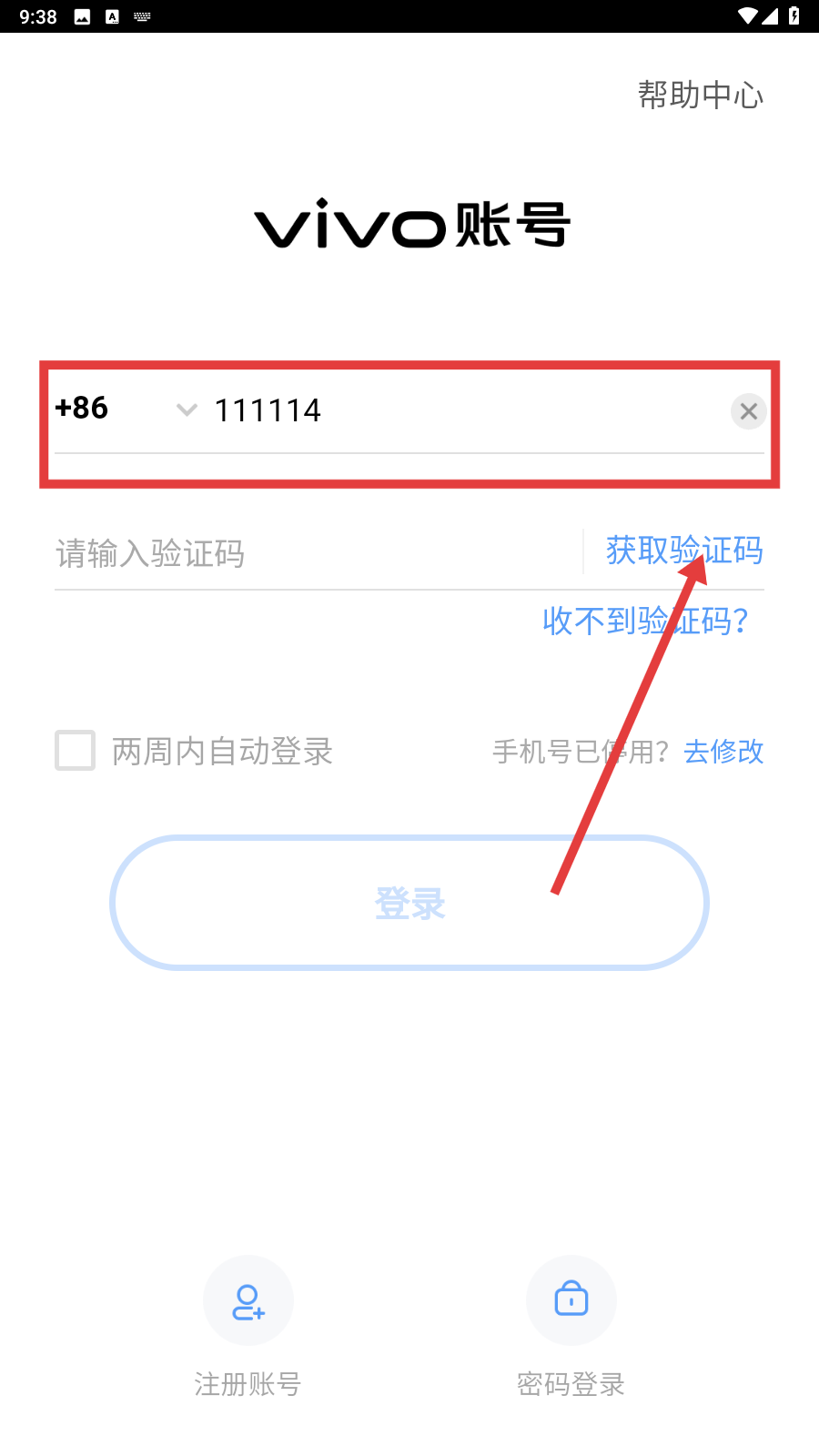The width and height of the screenshot is (819, 1456).
Task: Tap the 登录 login button
Action: point(409,903)
